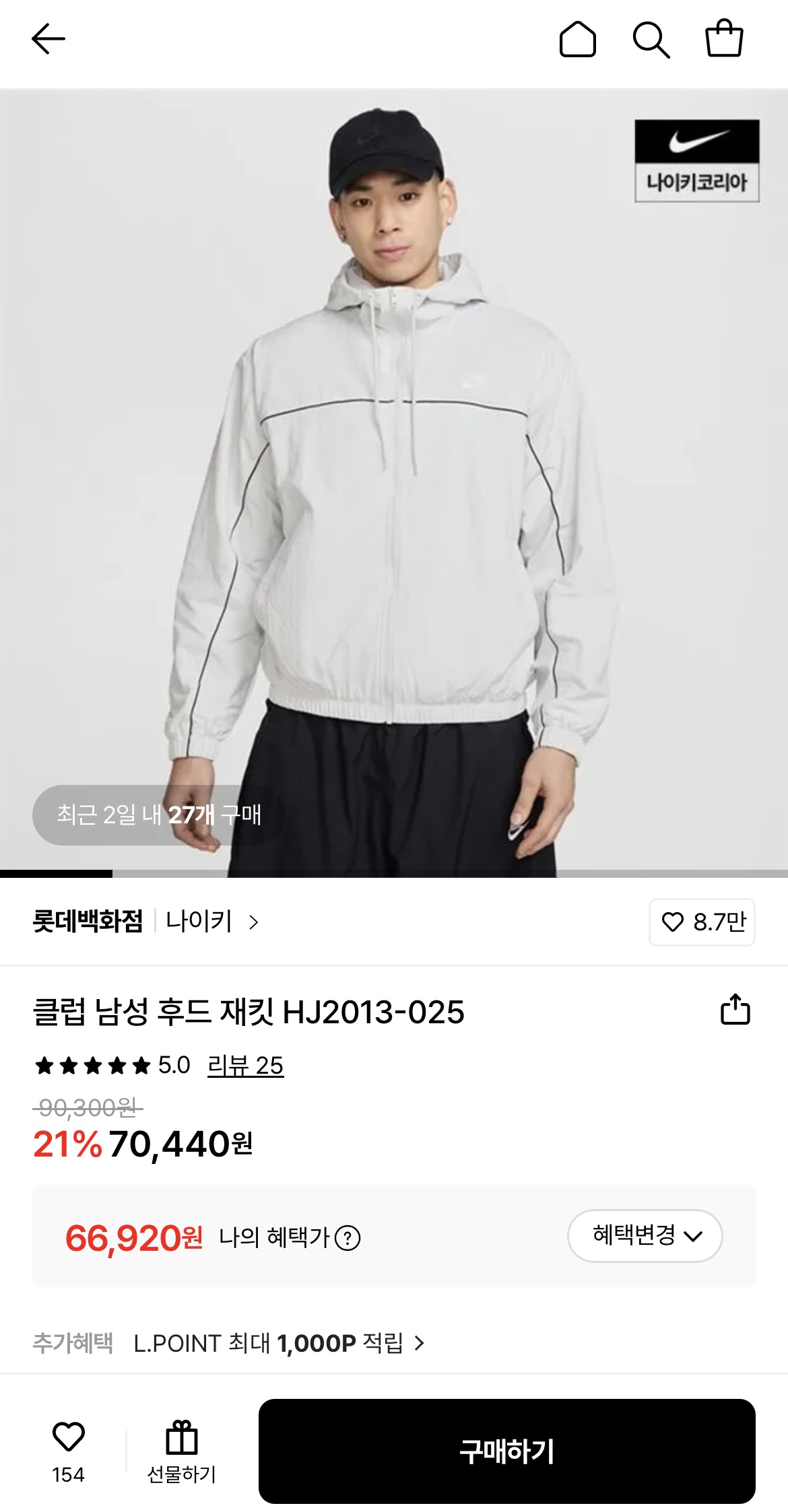Like the brand with 8.7만 heart button
Image resolution: width=788 pixels, height=1512 pixels.
click(702, 922)
